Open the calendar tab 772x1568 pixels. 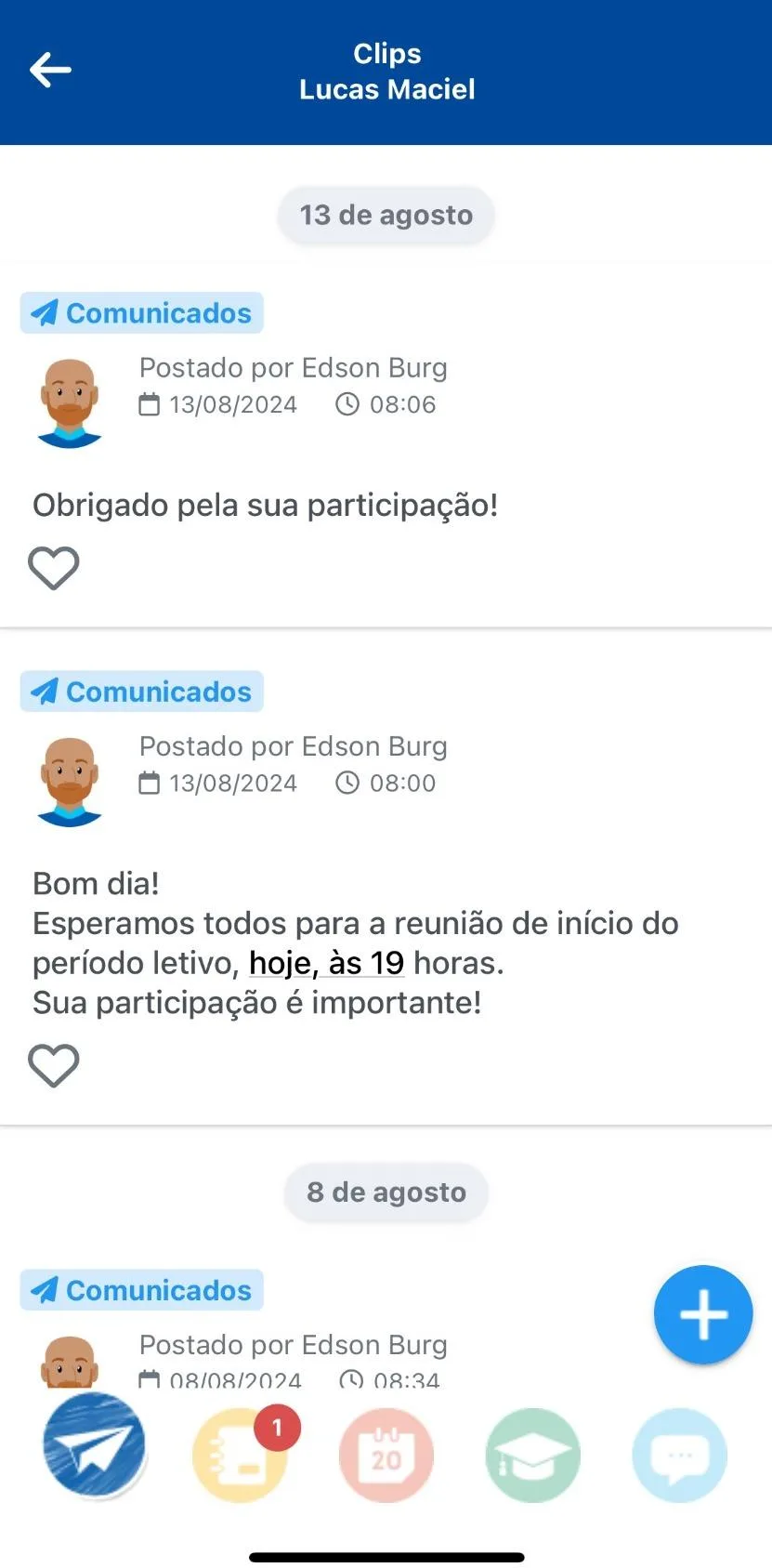(x=386, y=1456)
